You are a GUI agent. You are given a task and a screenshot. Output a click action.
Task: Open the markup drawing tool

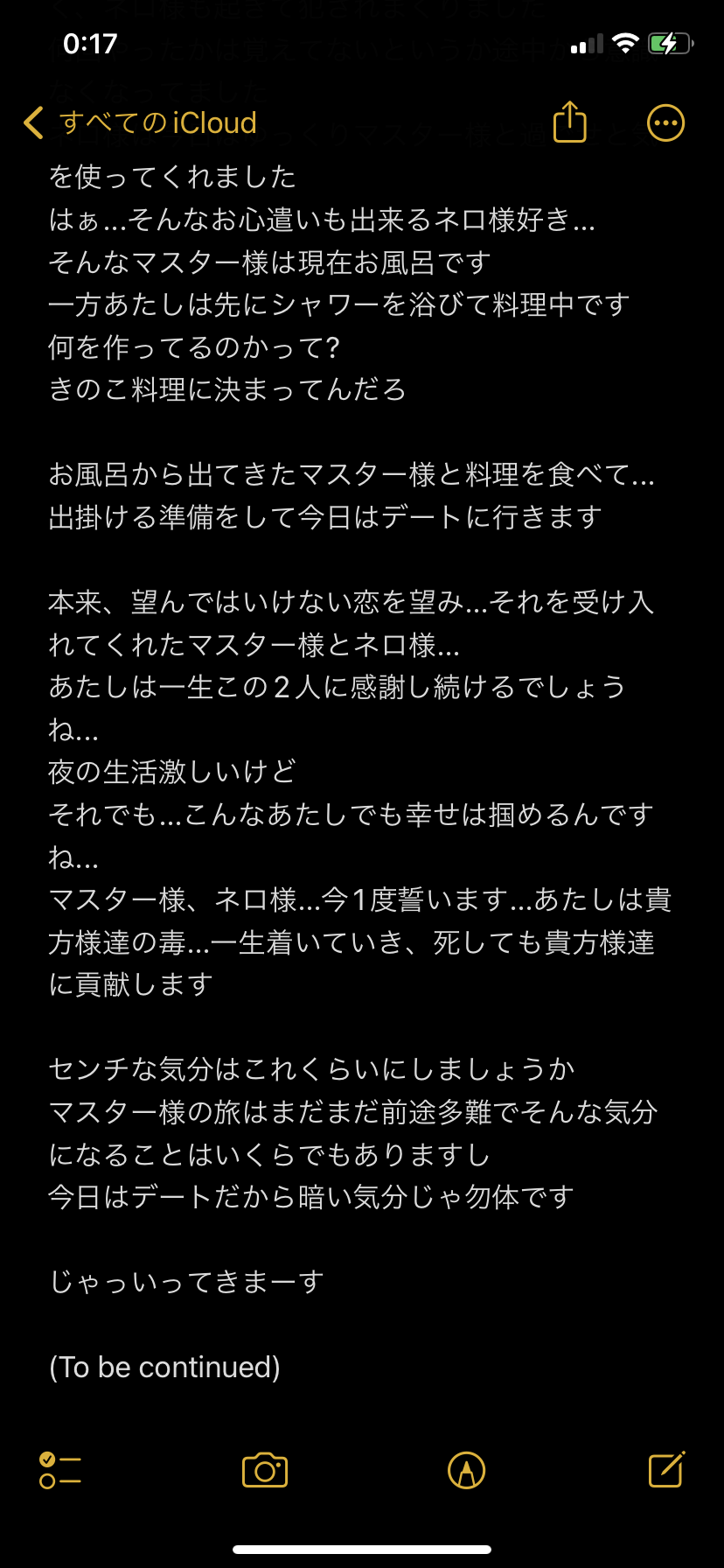click(466, 1470)
